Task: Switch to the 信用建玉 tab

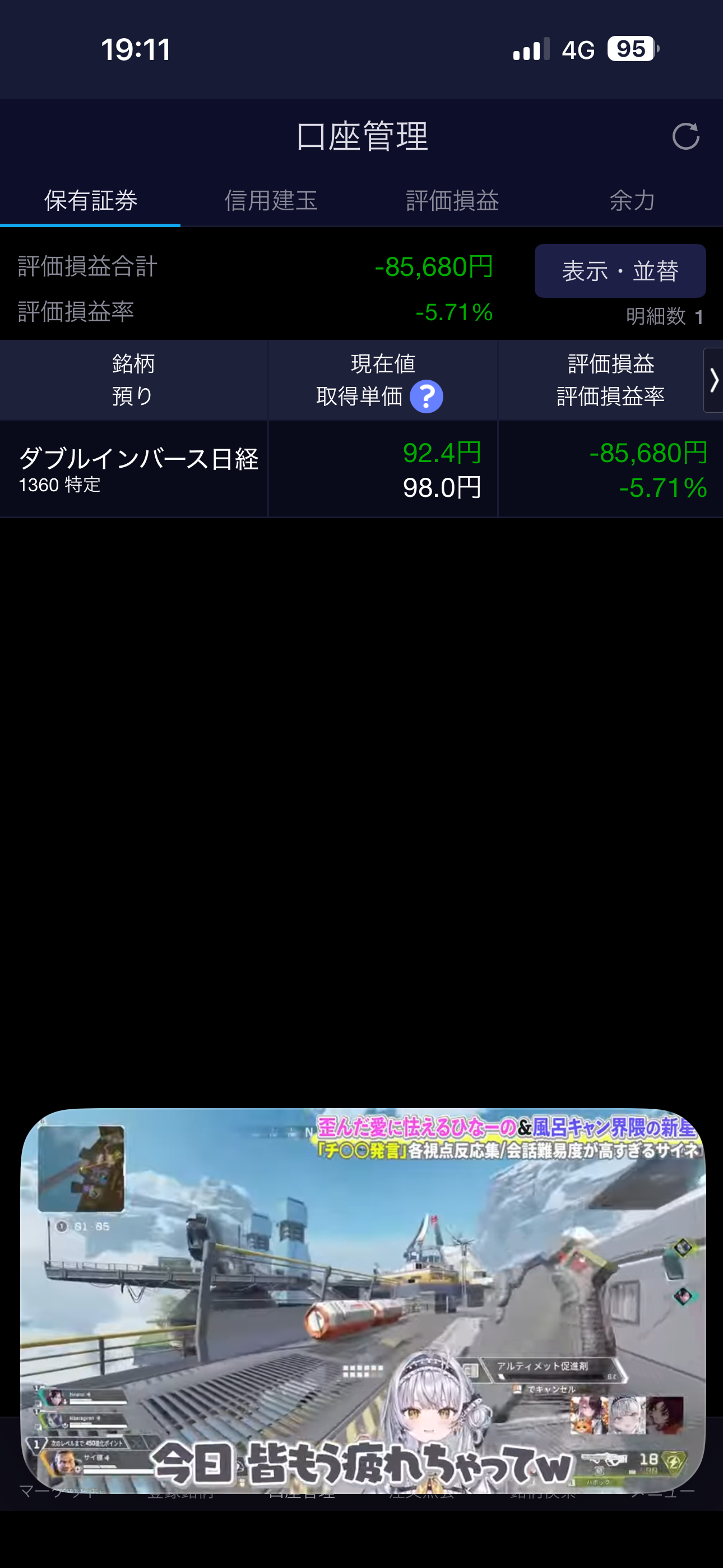Action: pyautogui.click(x=271, y=200)
